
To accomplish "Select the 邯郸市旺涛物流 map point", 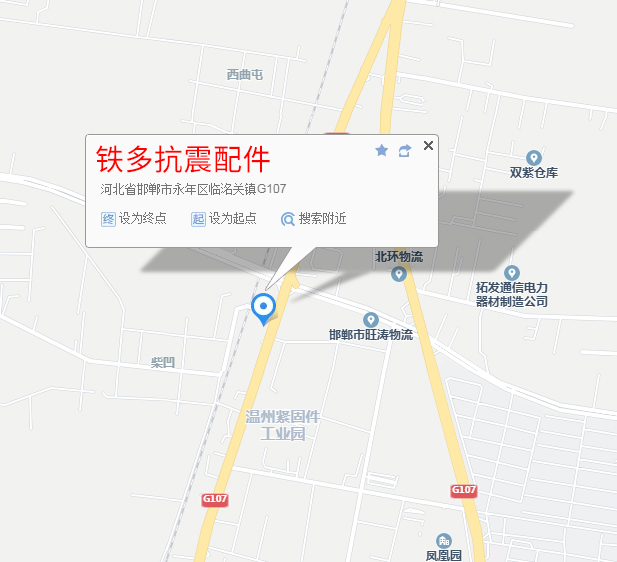I will [x=371, y=319].
